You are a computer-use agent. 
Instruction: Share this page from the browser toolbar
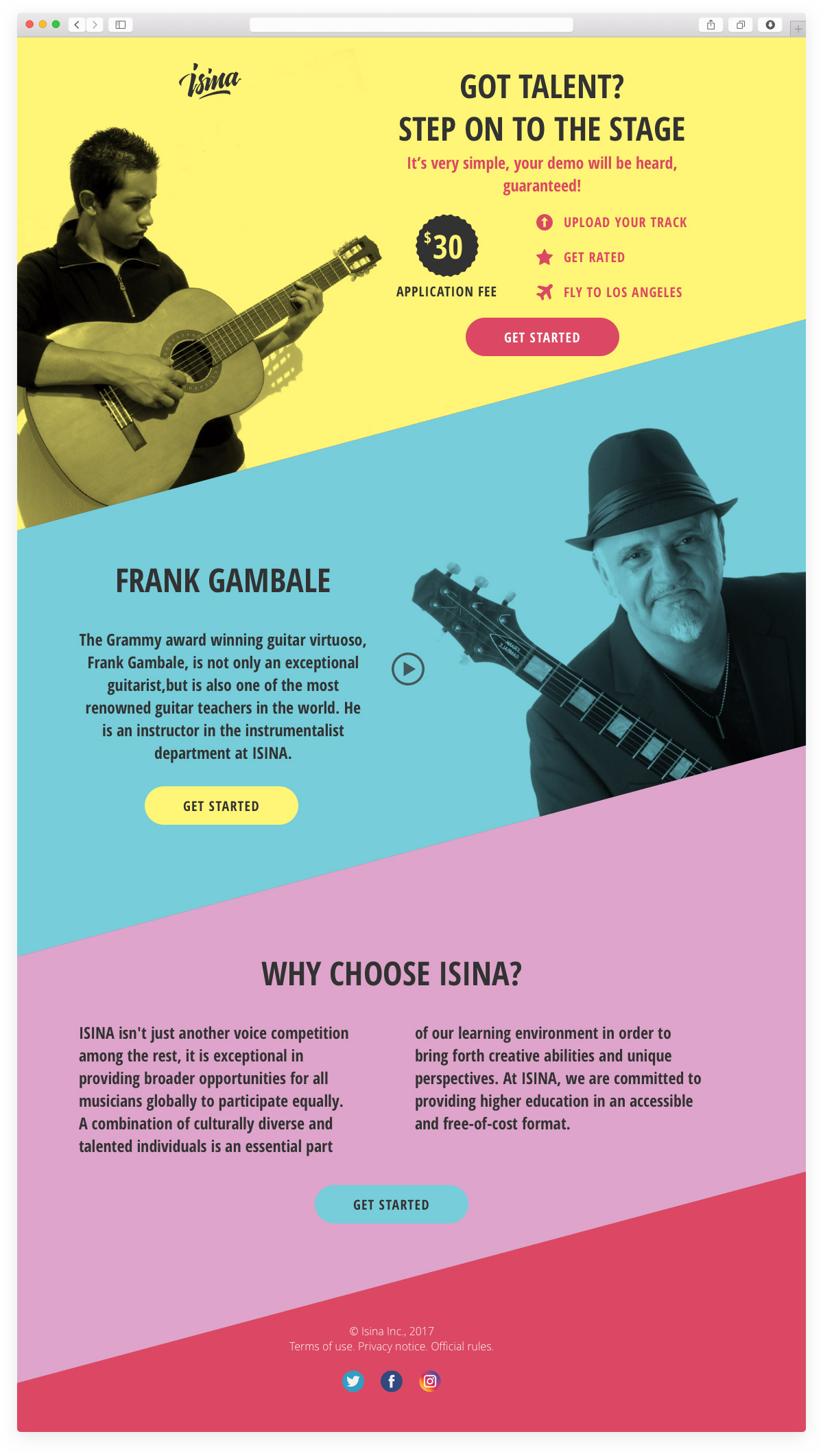711,25
